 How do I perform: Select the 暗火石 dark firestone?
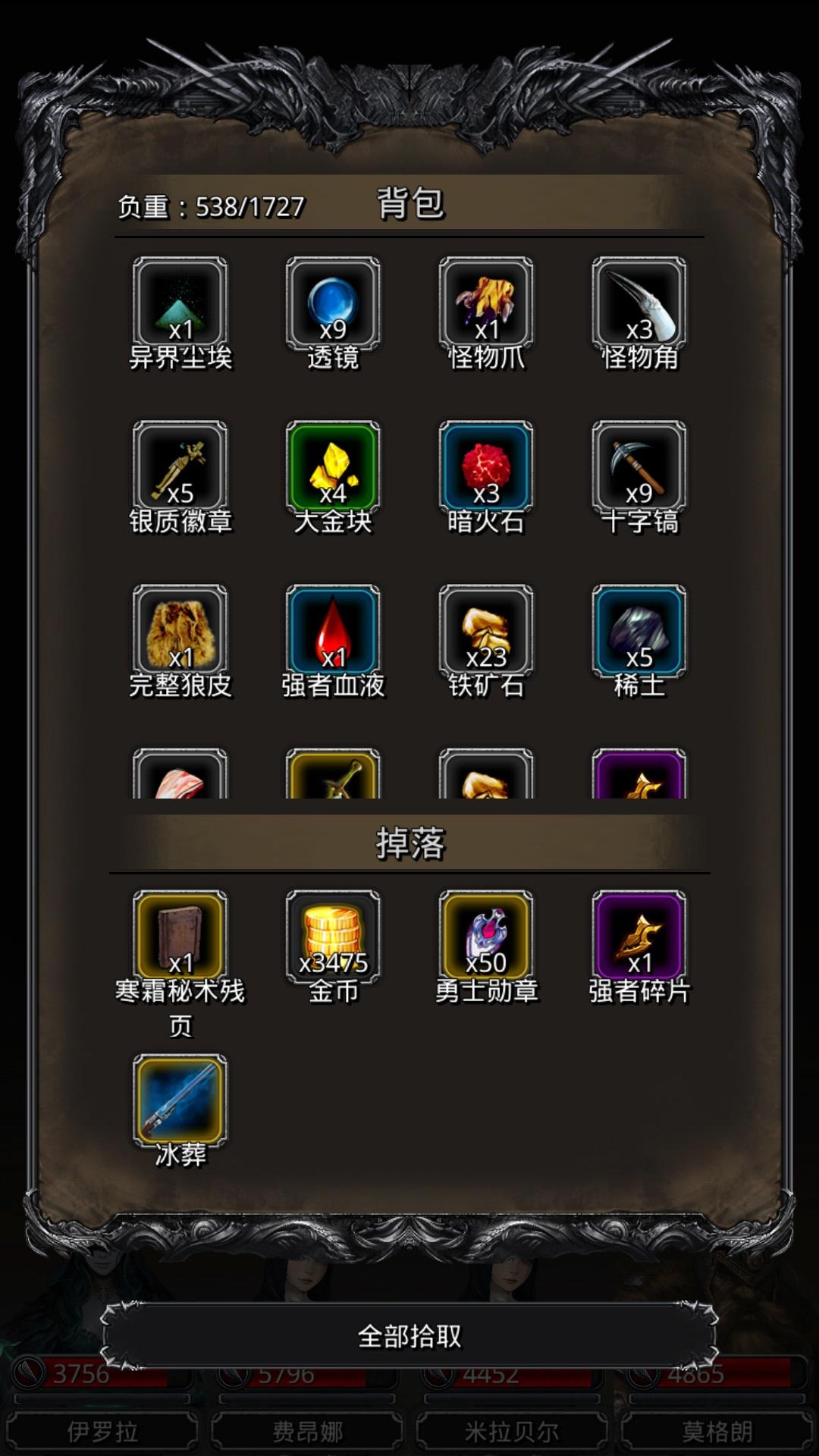pyautogui.click(x=486, y=472)
